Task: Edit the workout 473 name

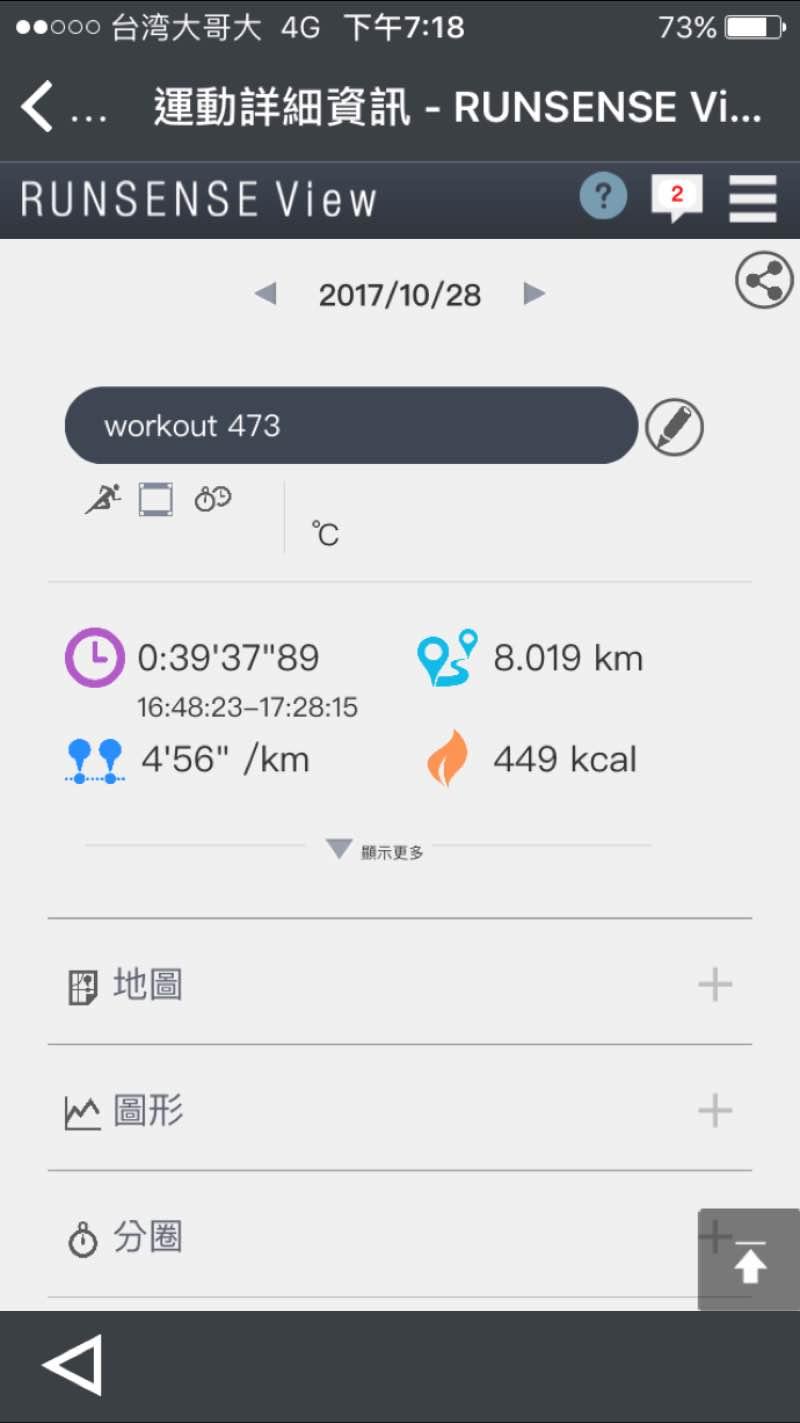Action: pyautogui.click(x=674, y=427)
